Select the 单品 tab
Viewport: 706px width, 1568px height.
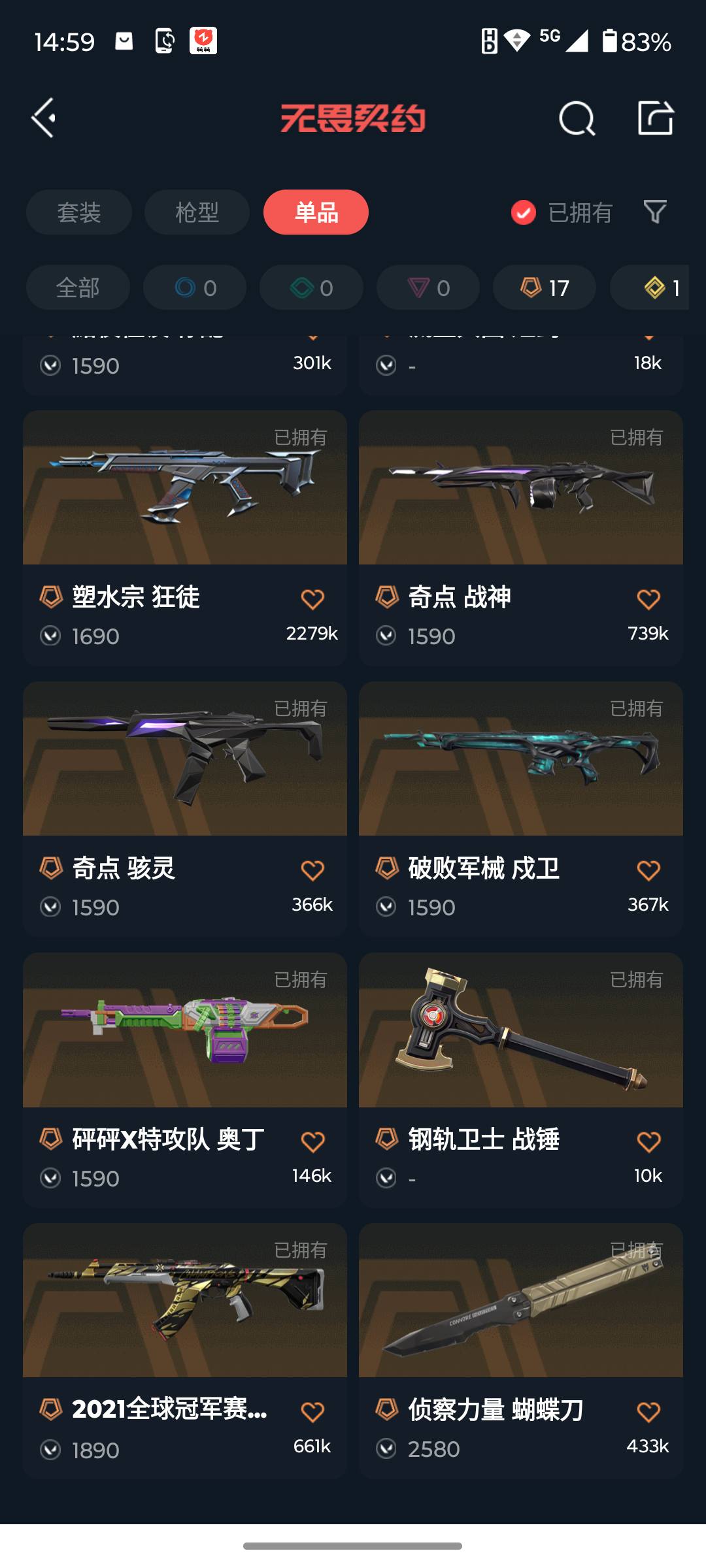coord(316,212)
